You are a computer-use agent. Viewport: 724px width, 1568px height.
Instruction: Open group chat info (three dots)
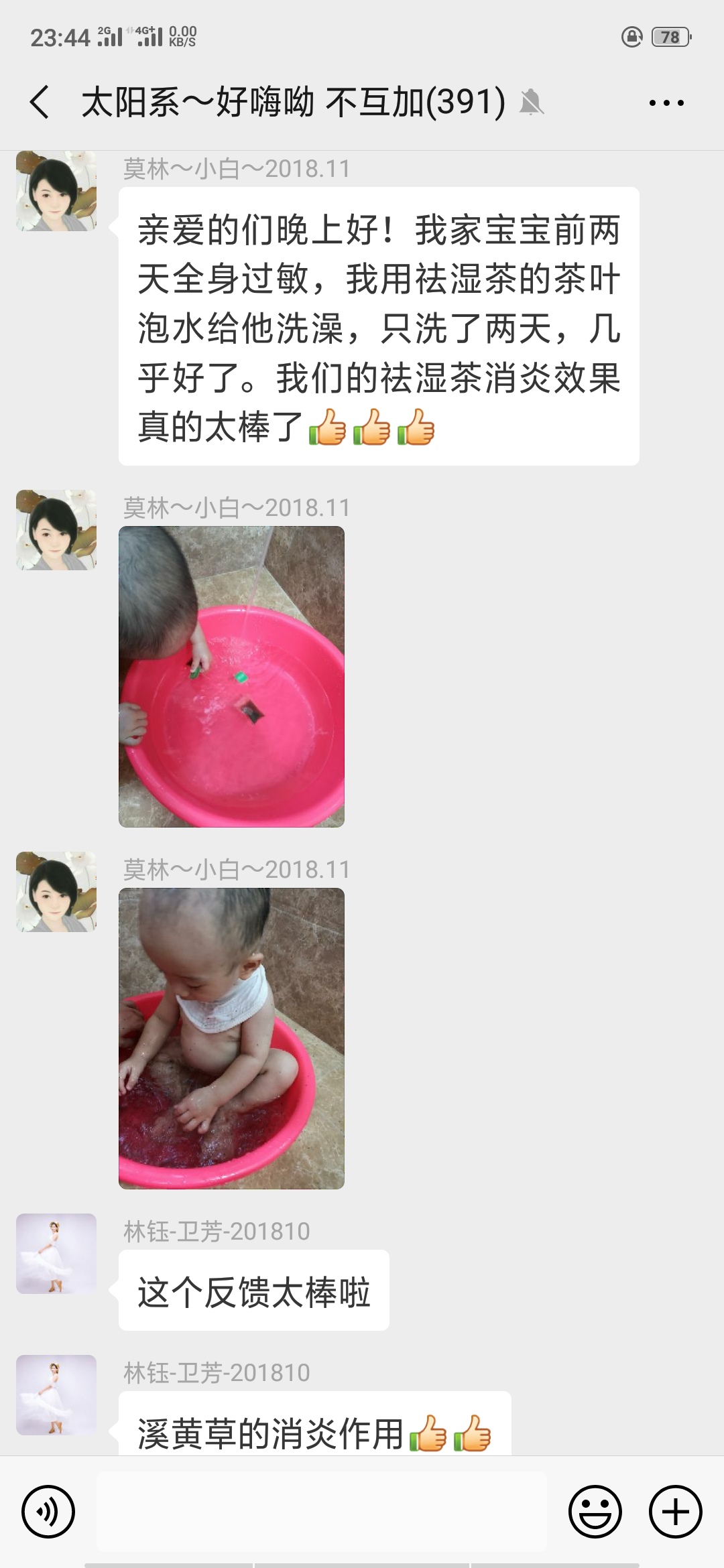[x=666, y=103]
